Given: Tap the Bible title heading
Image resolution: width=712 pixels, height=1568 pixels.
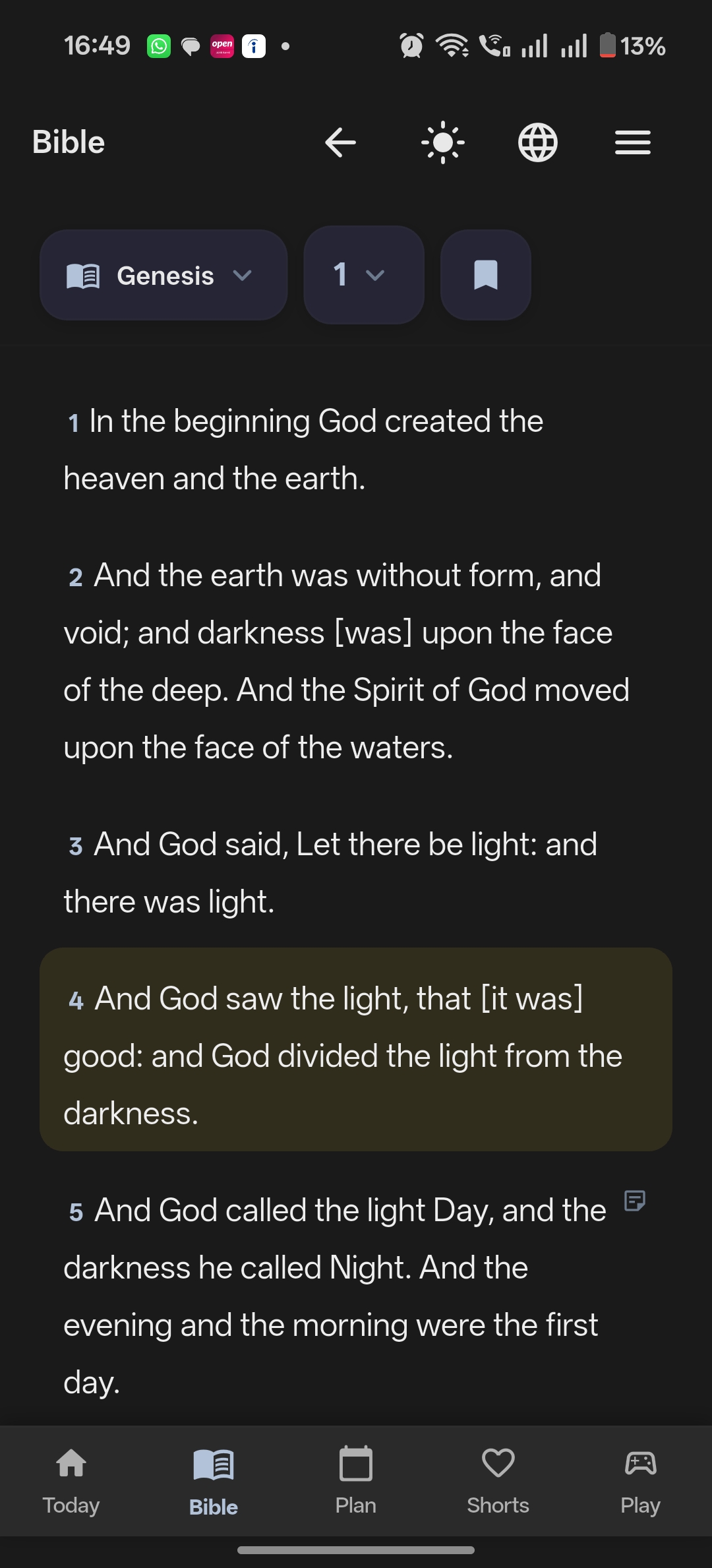Looking at the screenshot, I should click(x=68, y=142).
